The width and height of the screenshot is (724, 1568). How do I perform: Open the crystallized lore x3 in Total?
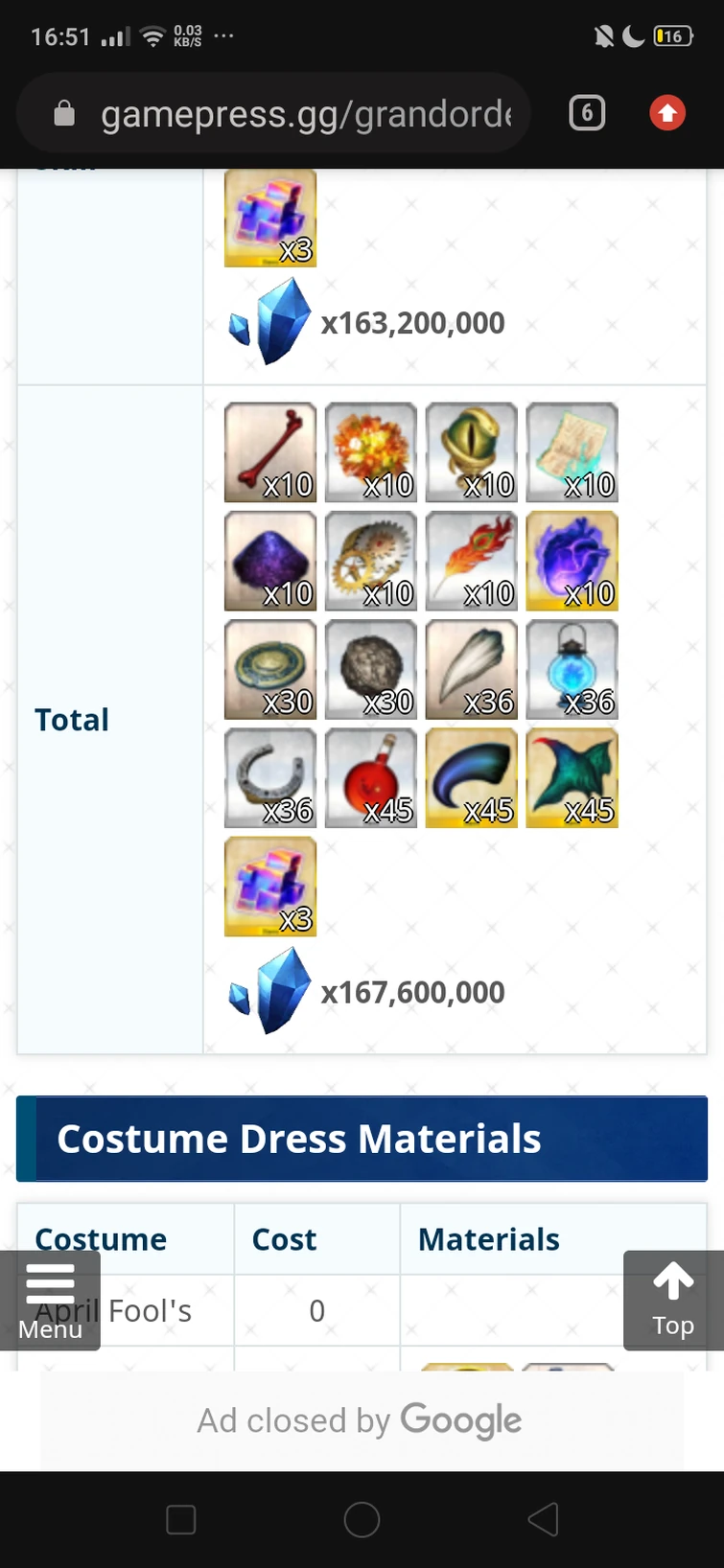(270, 886)
